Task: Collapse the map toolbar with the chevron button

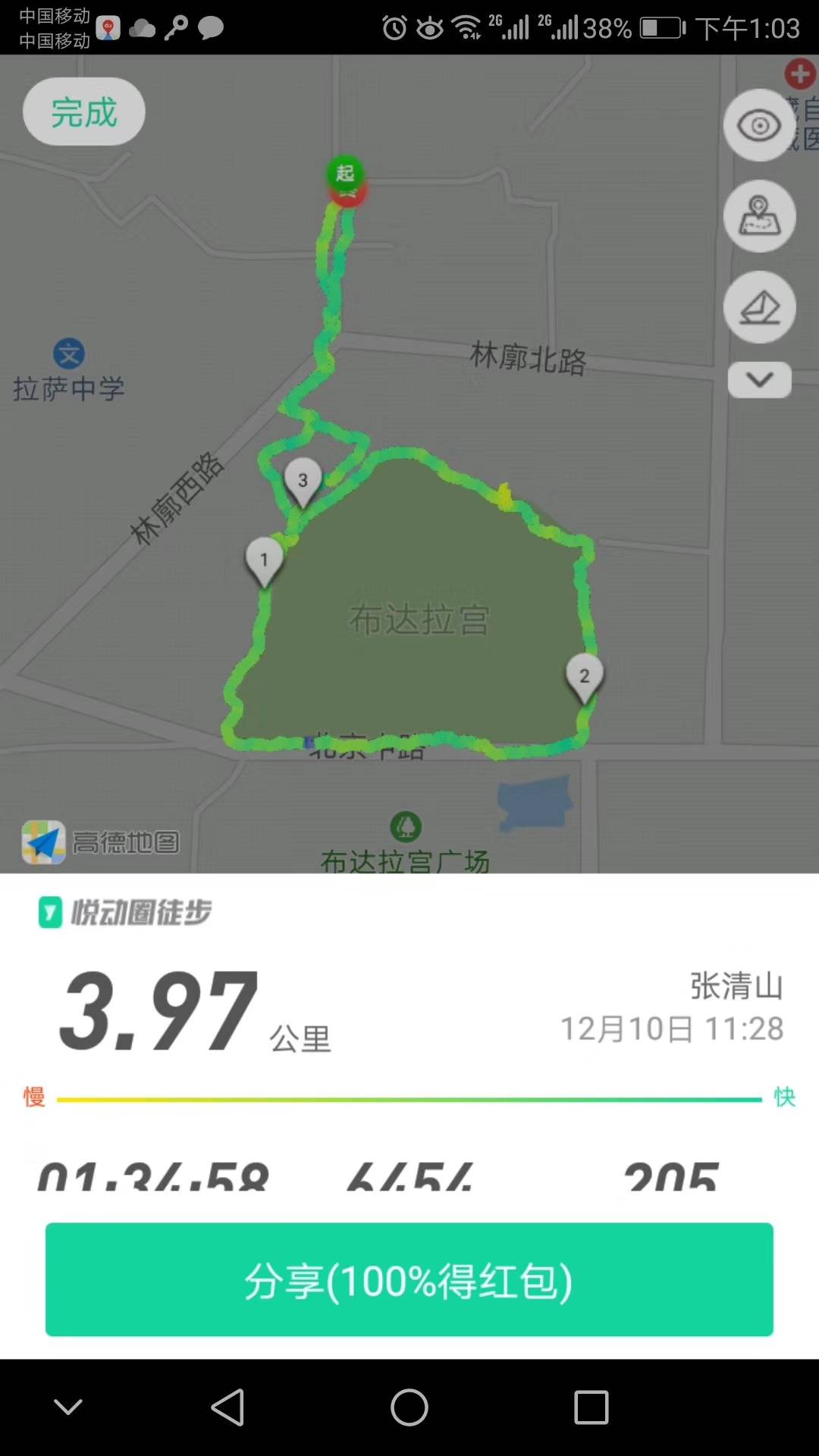Action: pos(759,379)
